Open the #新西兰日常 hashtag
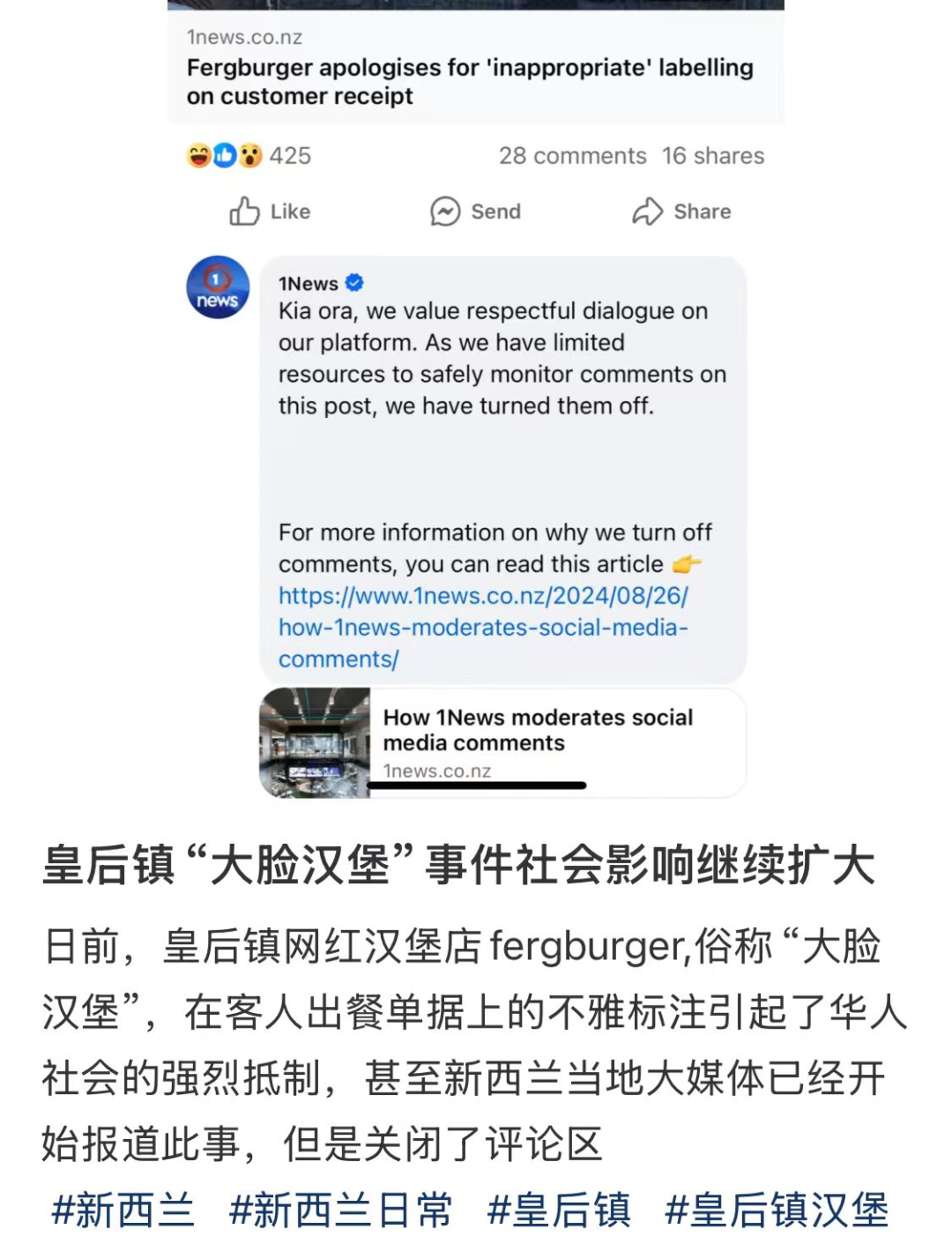The image size is (952, 1244). point(340,1210)
